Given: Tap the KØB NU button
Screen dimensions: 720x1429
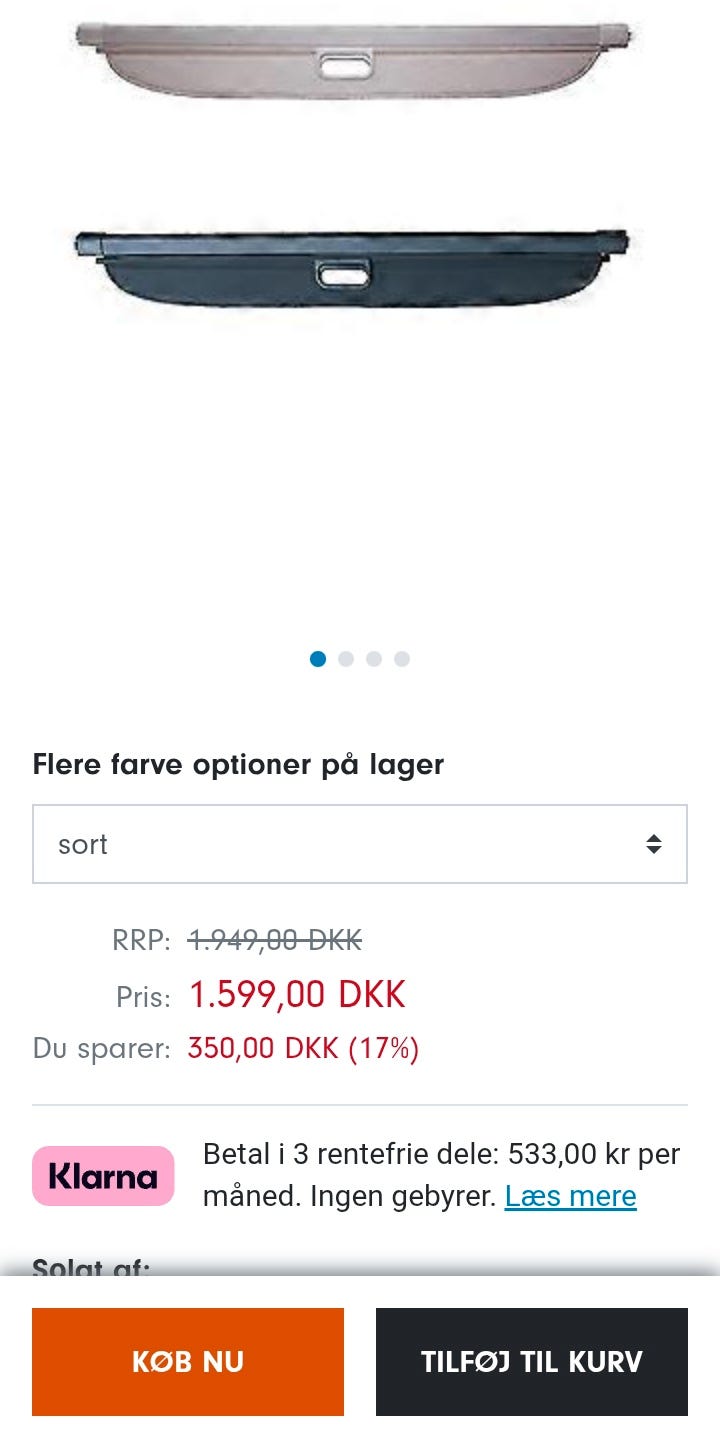Looking at the screenshot, I should [x=188, y=1362].
